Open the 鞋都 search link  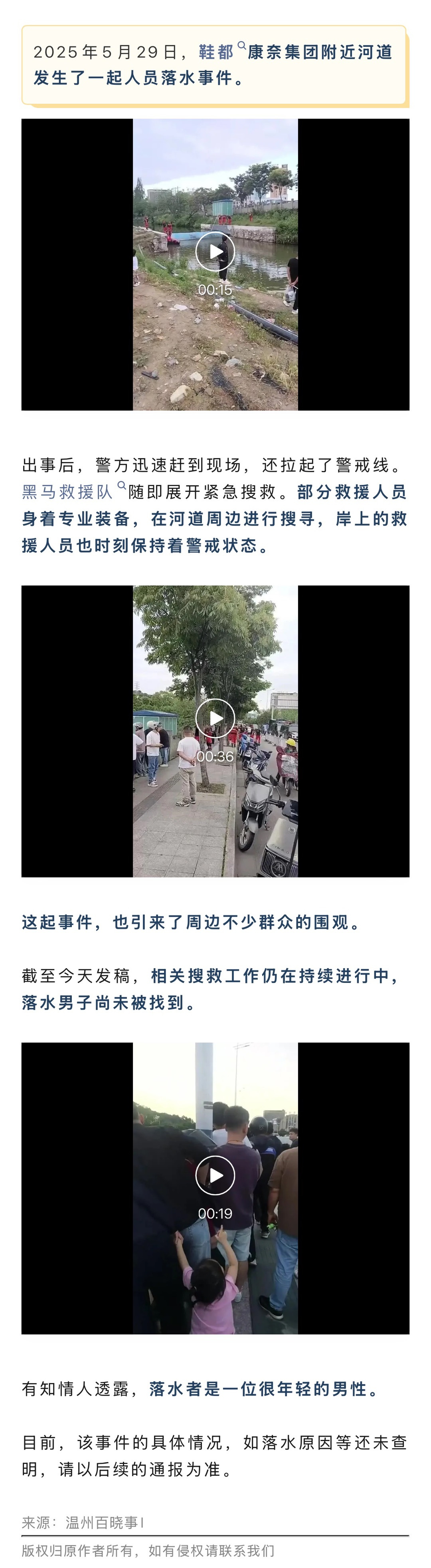pos(216,52)
